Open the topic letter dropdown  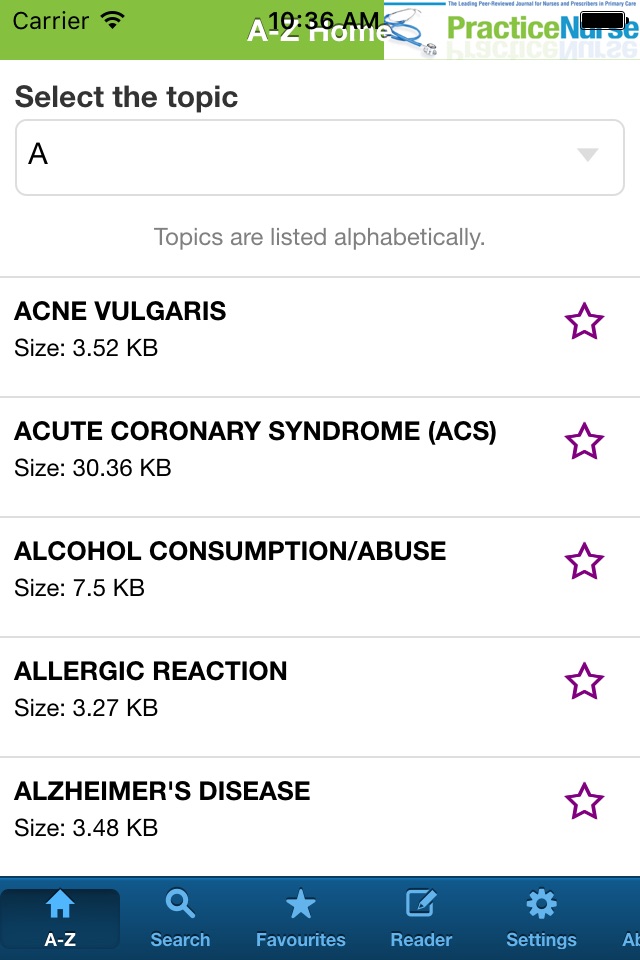[x=320, y=157]
